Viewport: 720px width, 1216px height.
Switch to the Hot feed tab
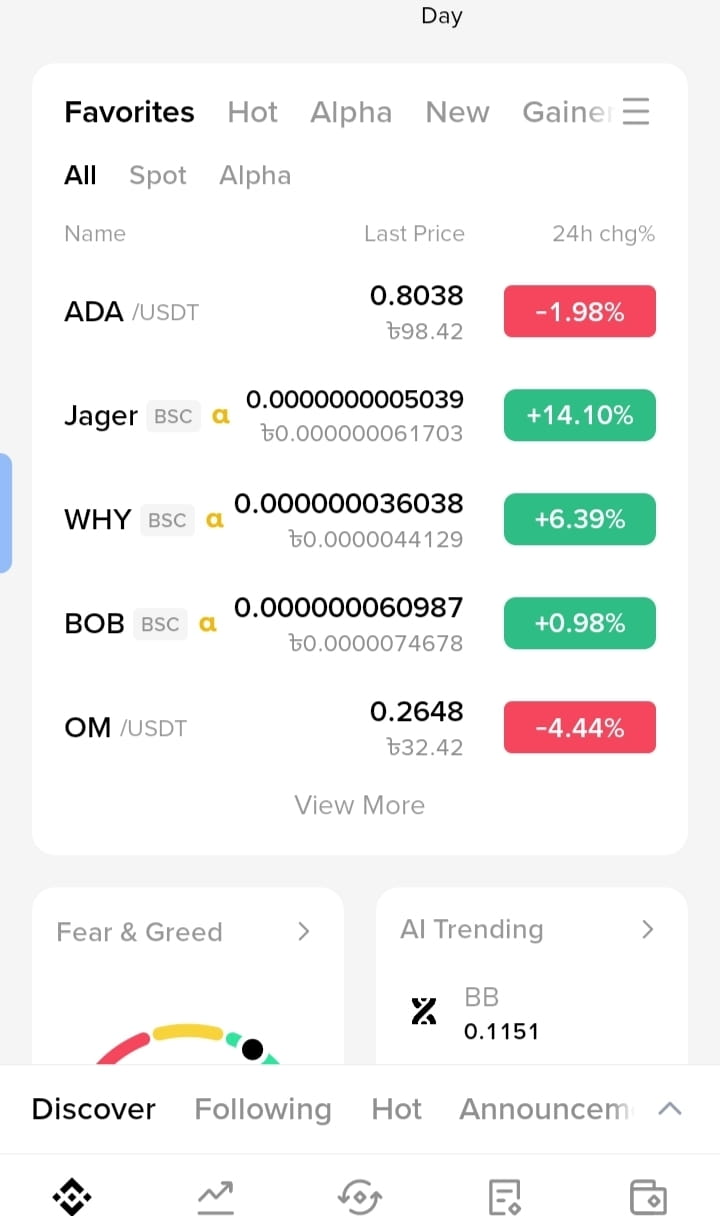397,1109
